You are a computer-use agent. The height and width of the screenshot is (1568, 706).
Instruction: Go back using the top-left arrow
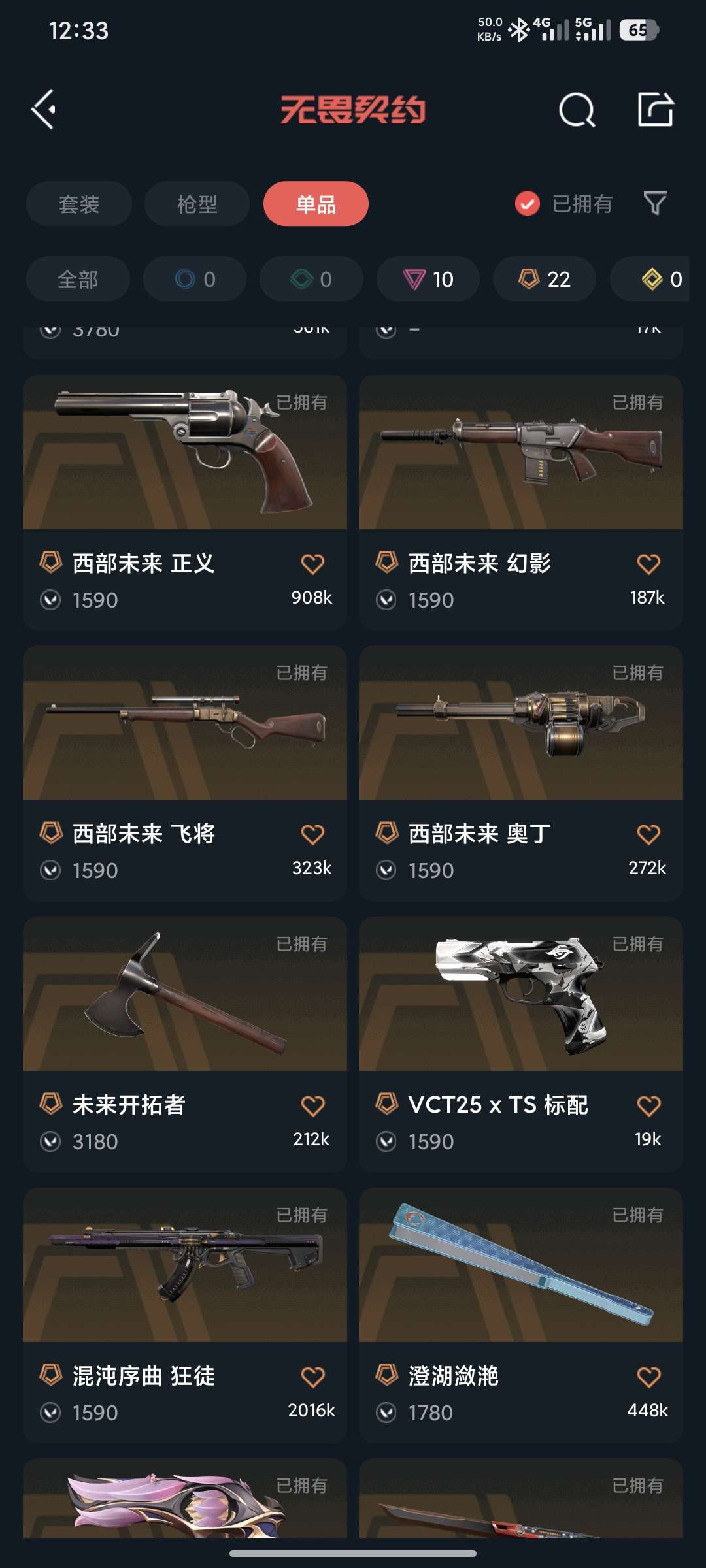pos(44,109)
